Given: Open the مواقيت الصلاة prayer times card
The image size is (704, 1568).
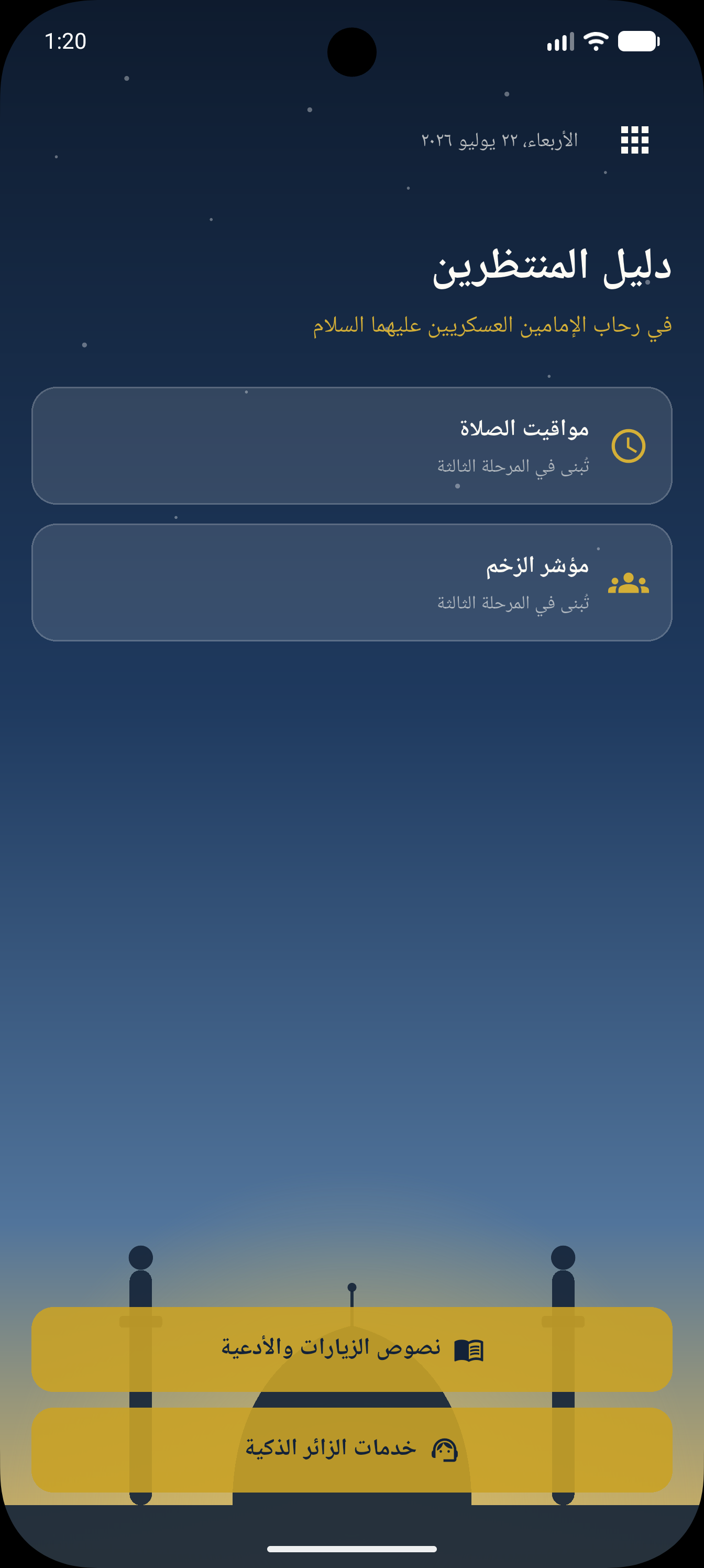Looking at the screenshot, I should (351, 445).
